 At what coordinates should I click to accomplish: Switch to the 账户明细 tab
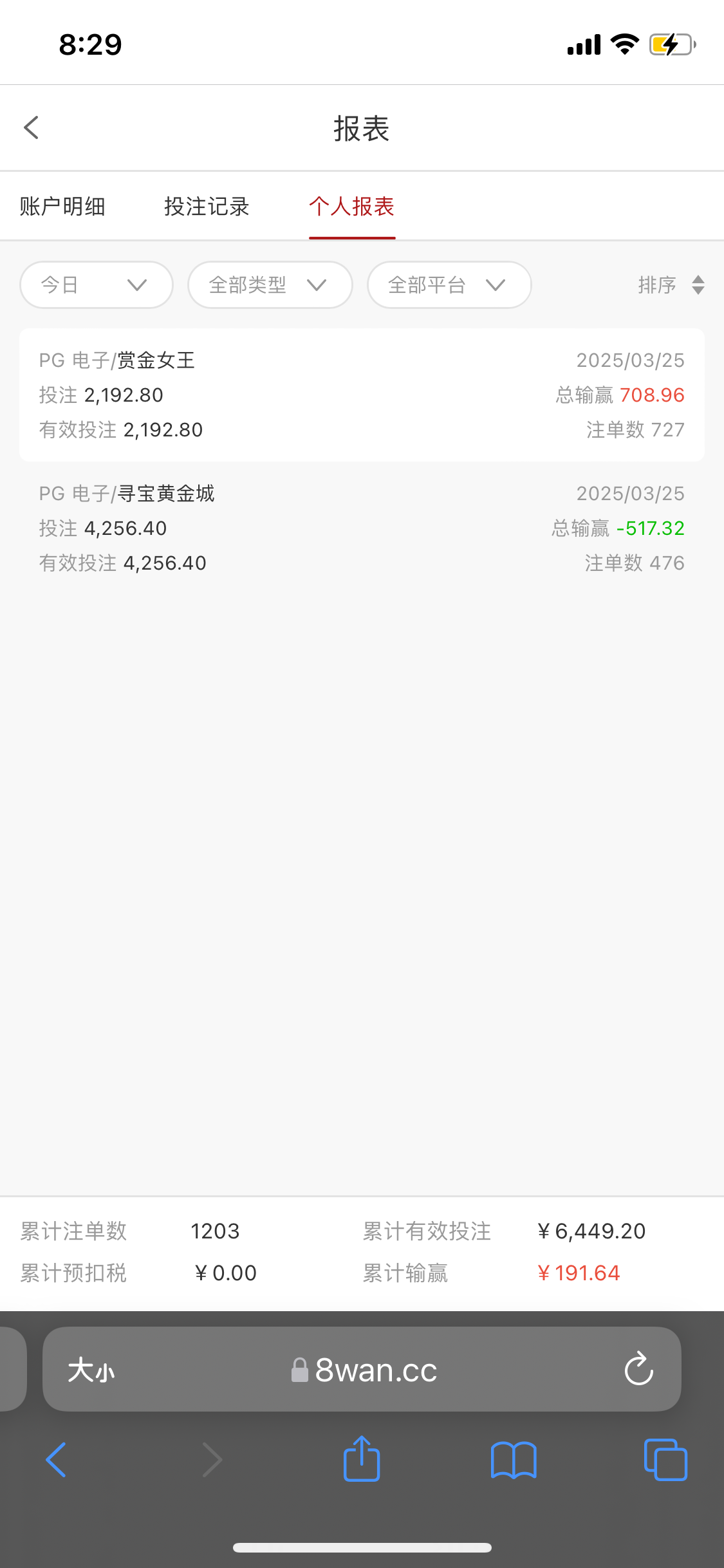pos(62,207)
